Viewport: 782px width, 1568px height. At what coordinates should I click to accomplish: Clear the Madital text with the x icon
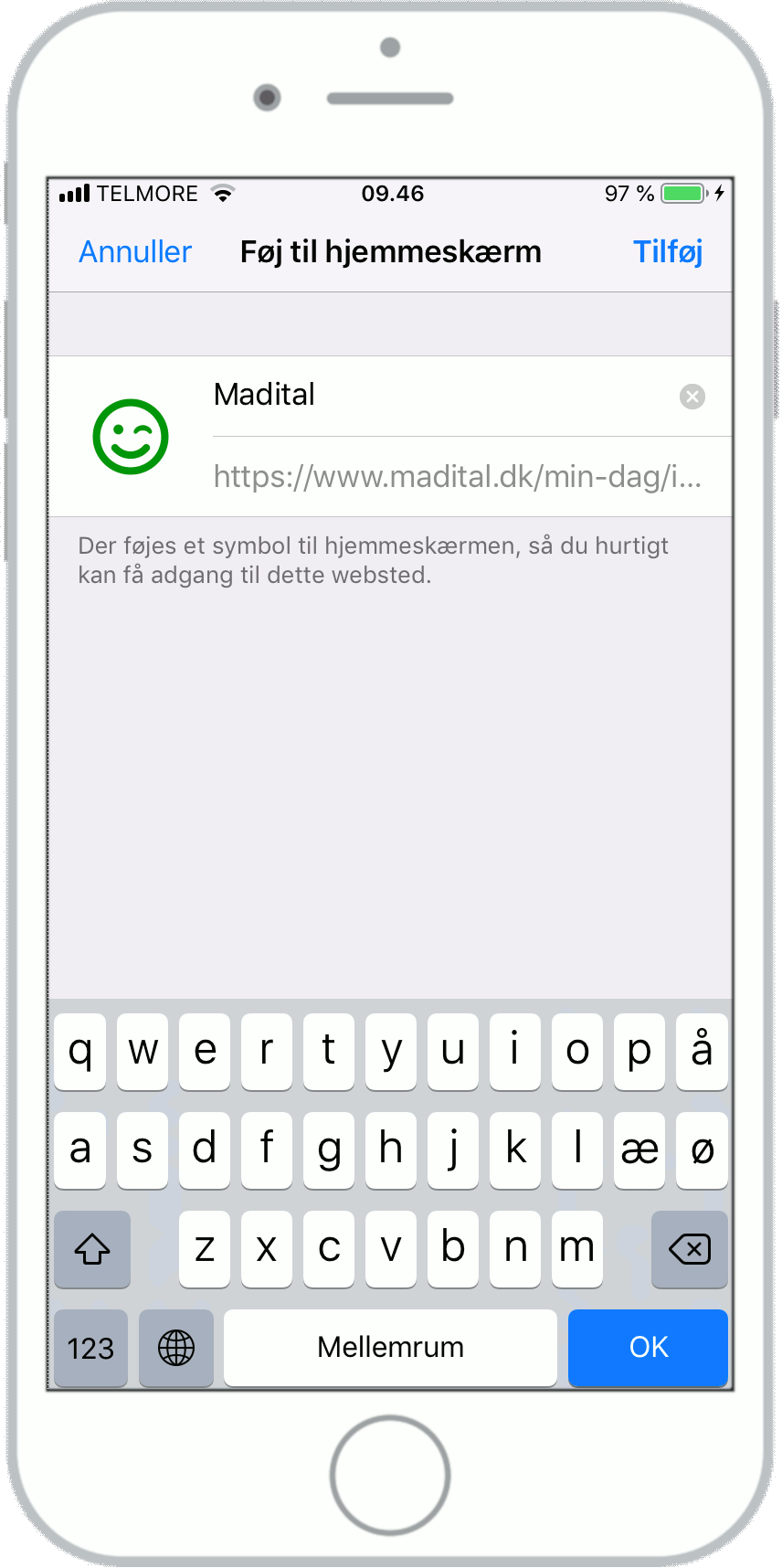(x=692, y=396)
